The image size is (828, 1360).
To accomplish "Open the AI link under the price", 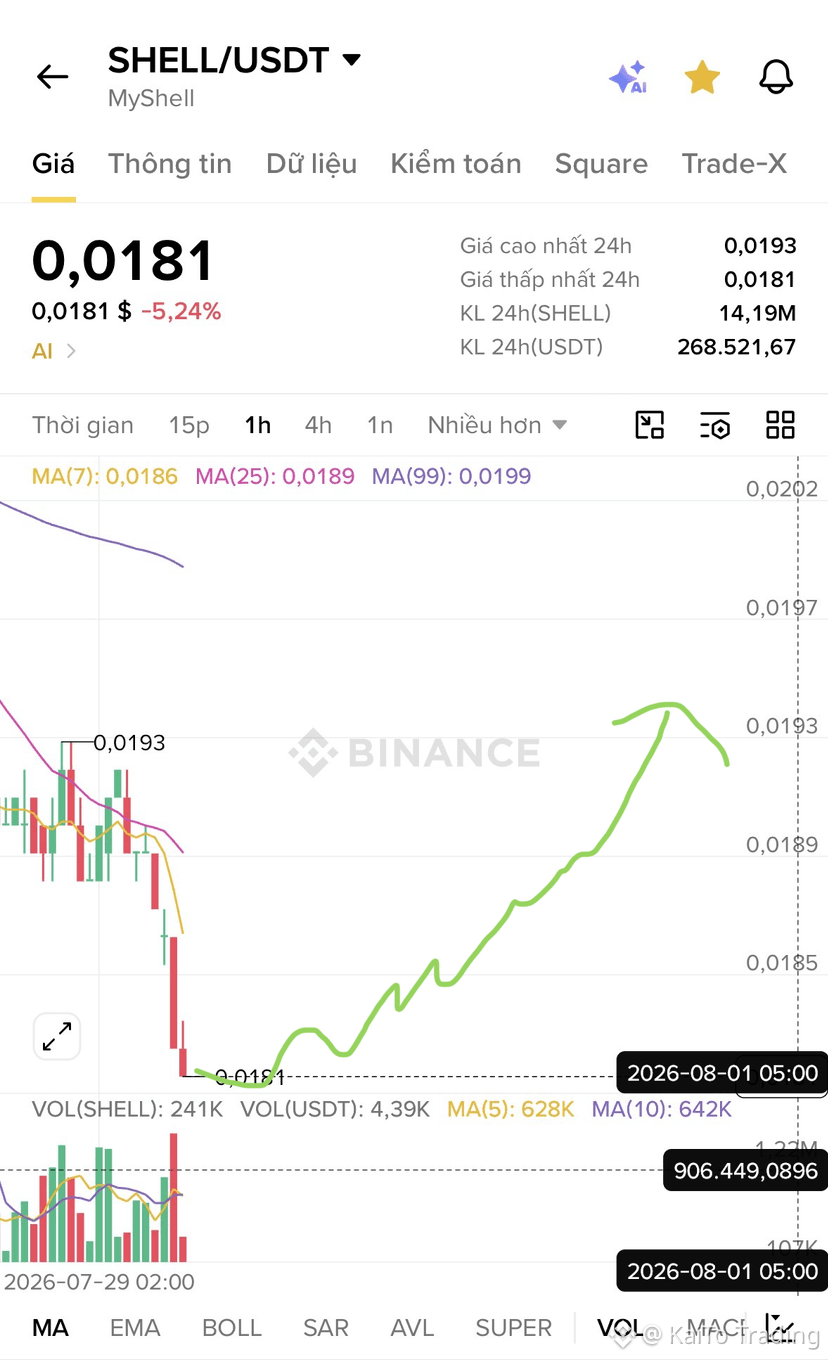I will (x=54, y=351).
